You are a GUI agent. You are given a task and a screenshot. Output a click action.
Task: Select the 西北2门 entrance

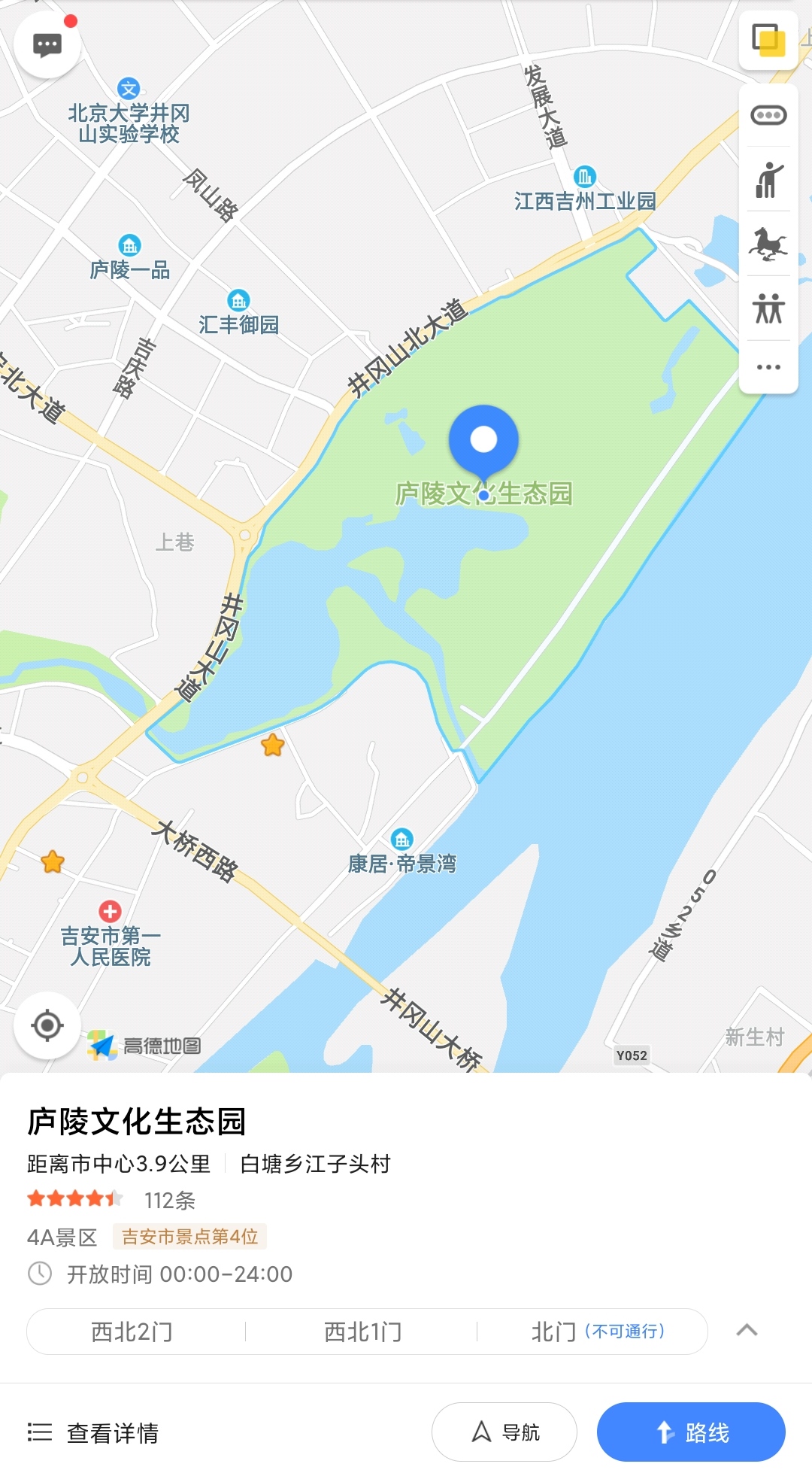tap(132, 1332)
